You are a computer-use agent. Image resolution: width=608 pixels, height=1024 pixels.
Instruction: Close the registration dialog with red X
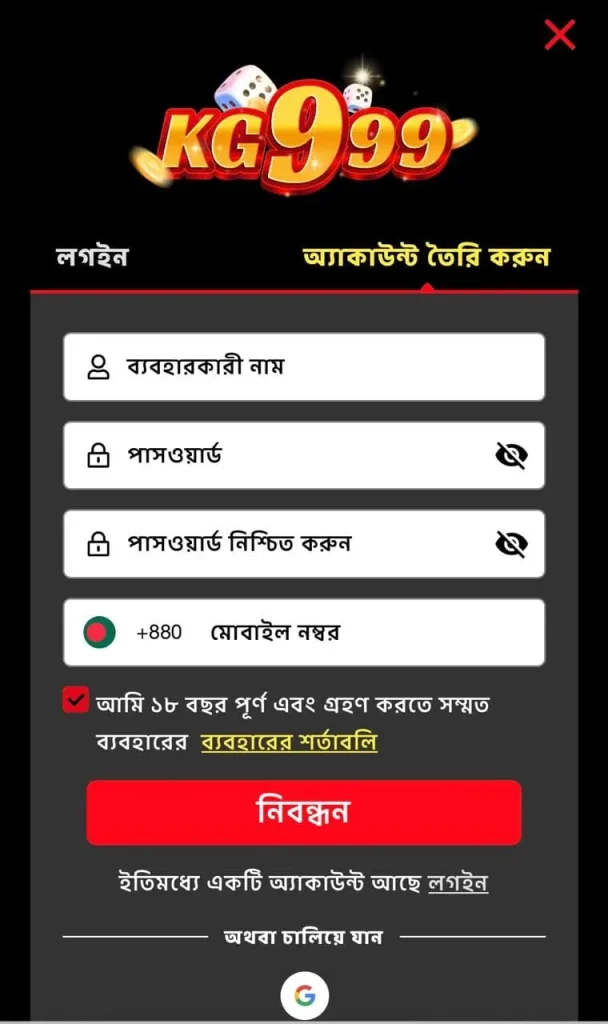click(x=559, y=35)
